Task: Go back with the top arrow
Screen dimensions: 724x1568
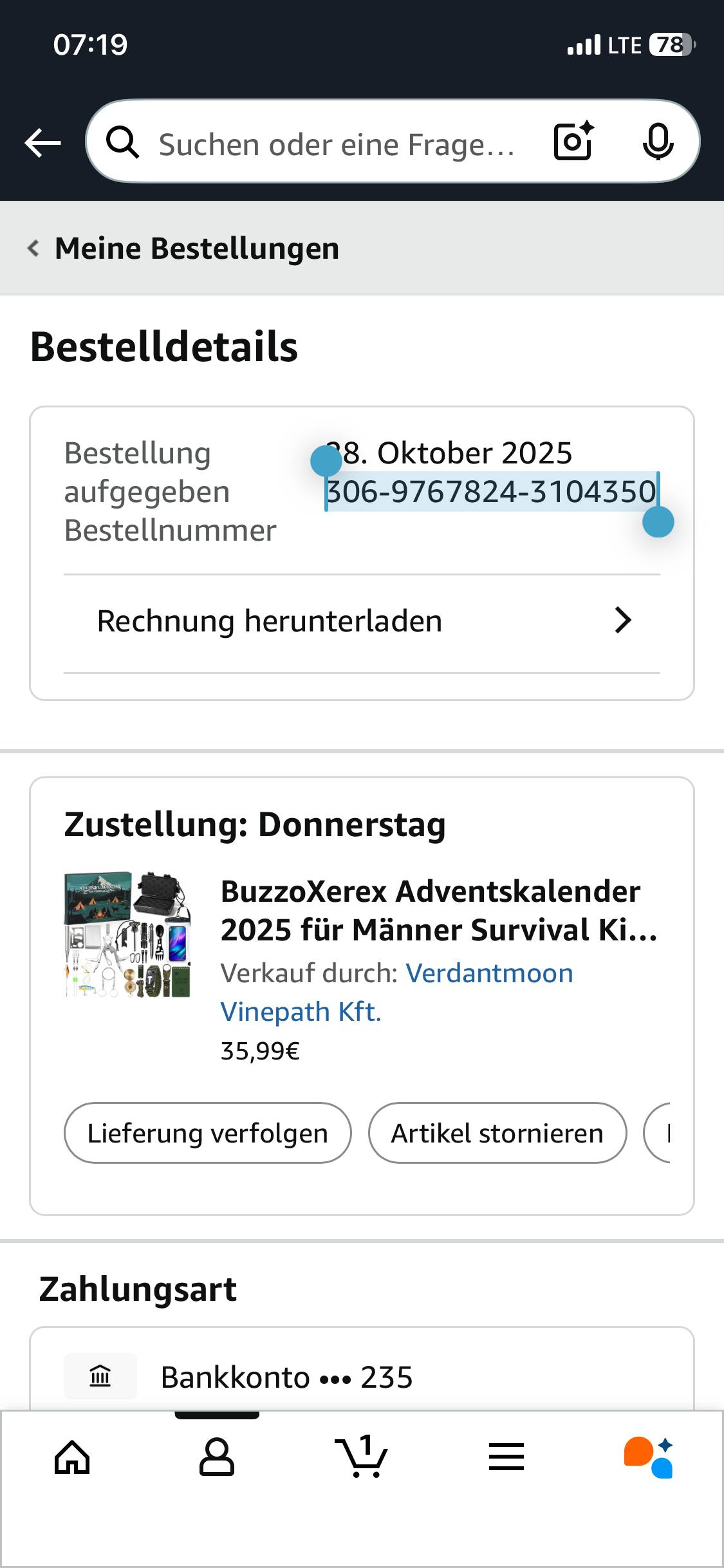Action: pos(42,143)
